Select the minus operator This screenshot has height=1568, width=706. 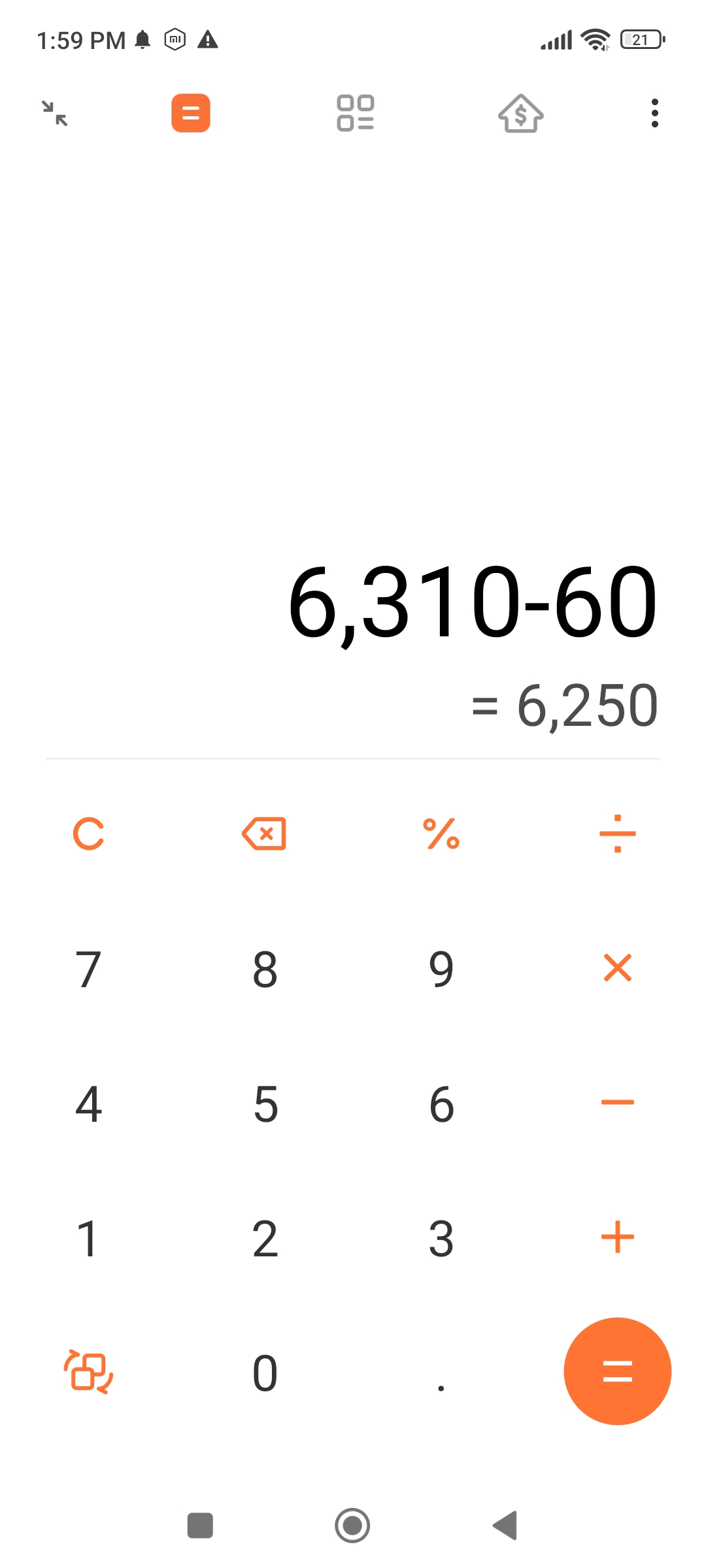(617, 1103)
